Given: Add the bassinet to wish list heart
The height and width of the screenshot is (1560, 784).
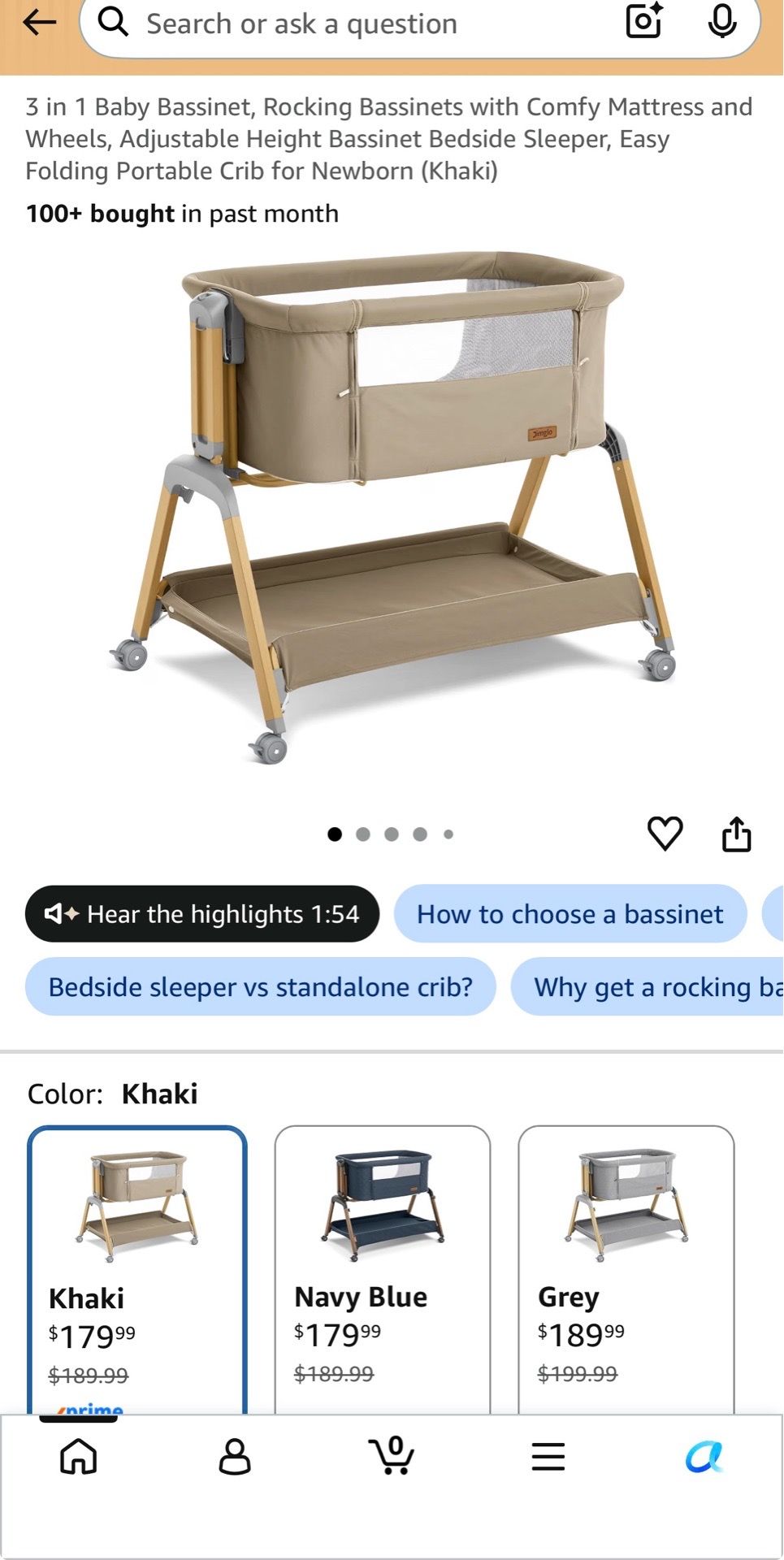Looking at the screenshot, I should (665, 834).
